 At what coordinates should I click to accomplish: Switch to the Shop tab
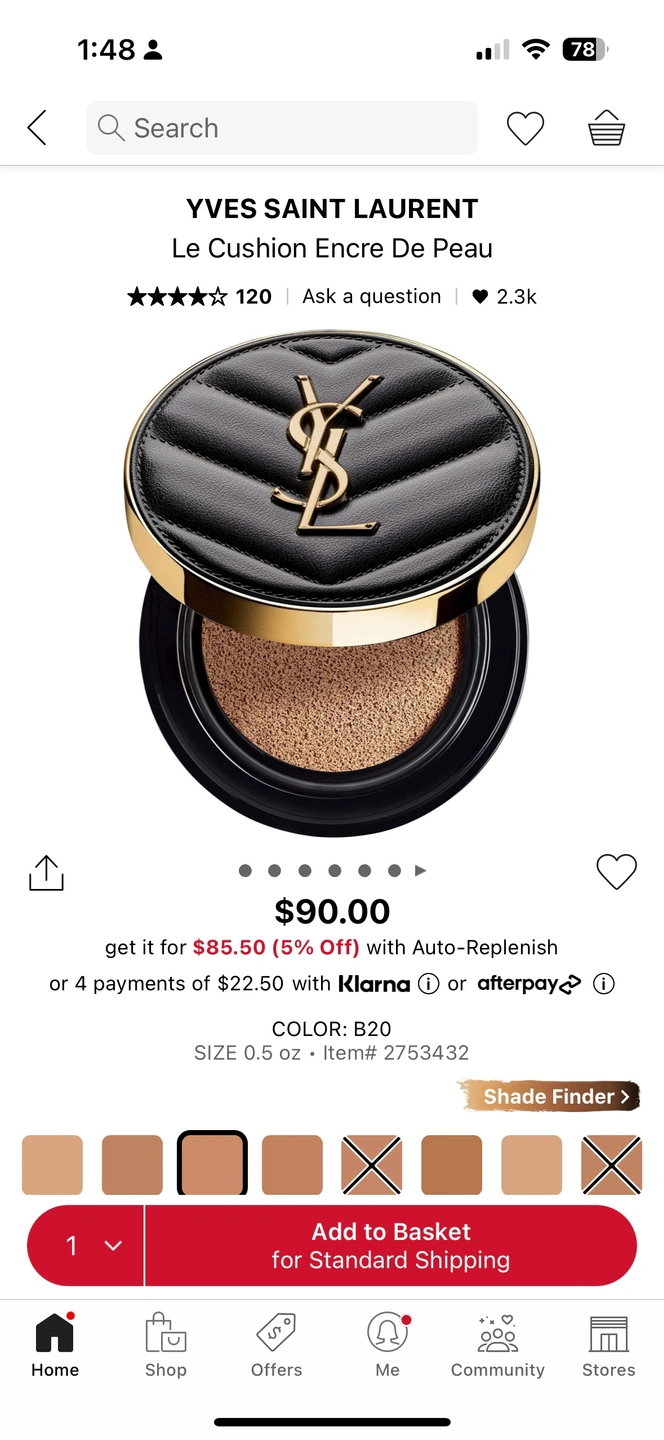pyautogui.click(x=166, y=1346)
